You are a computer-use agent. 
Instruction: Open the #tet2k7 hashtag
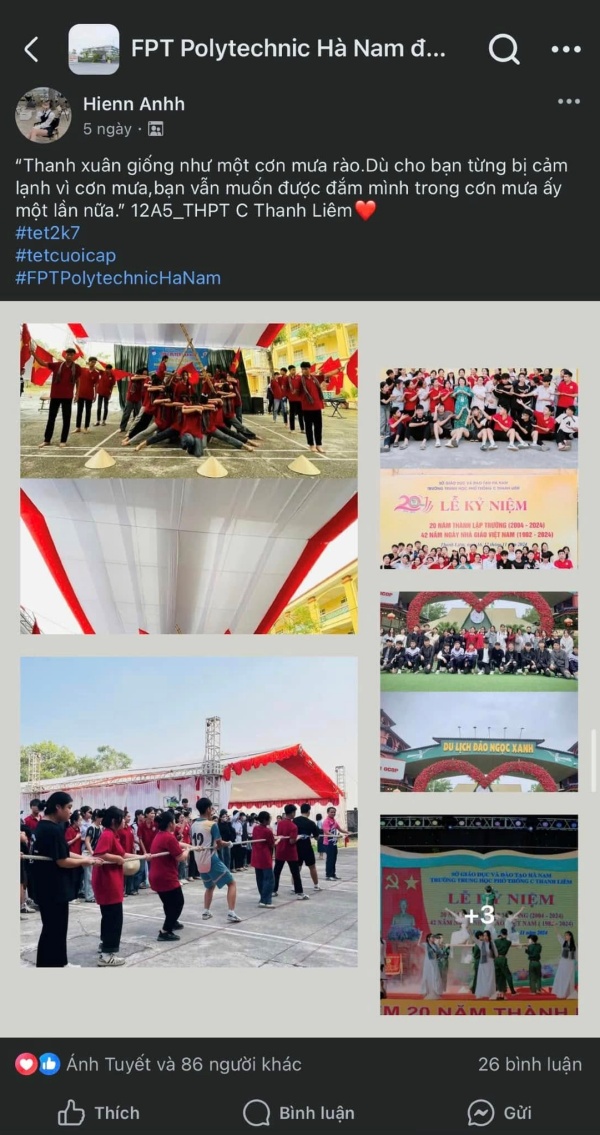coord(47,233)
